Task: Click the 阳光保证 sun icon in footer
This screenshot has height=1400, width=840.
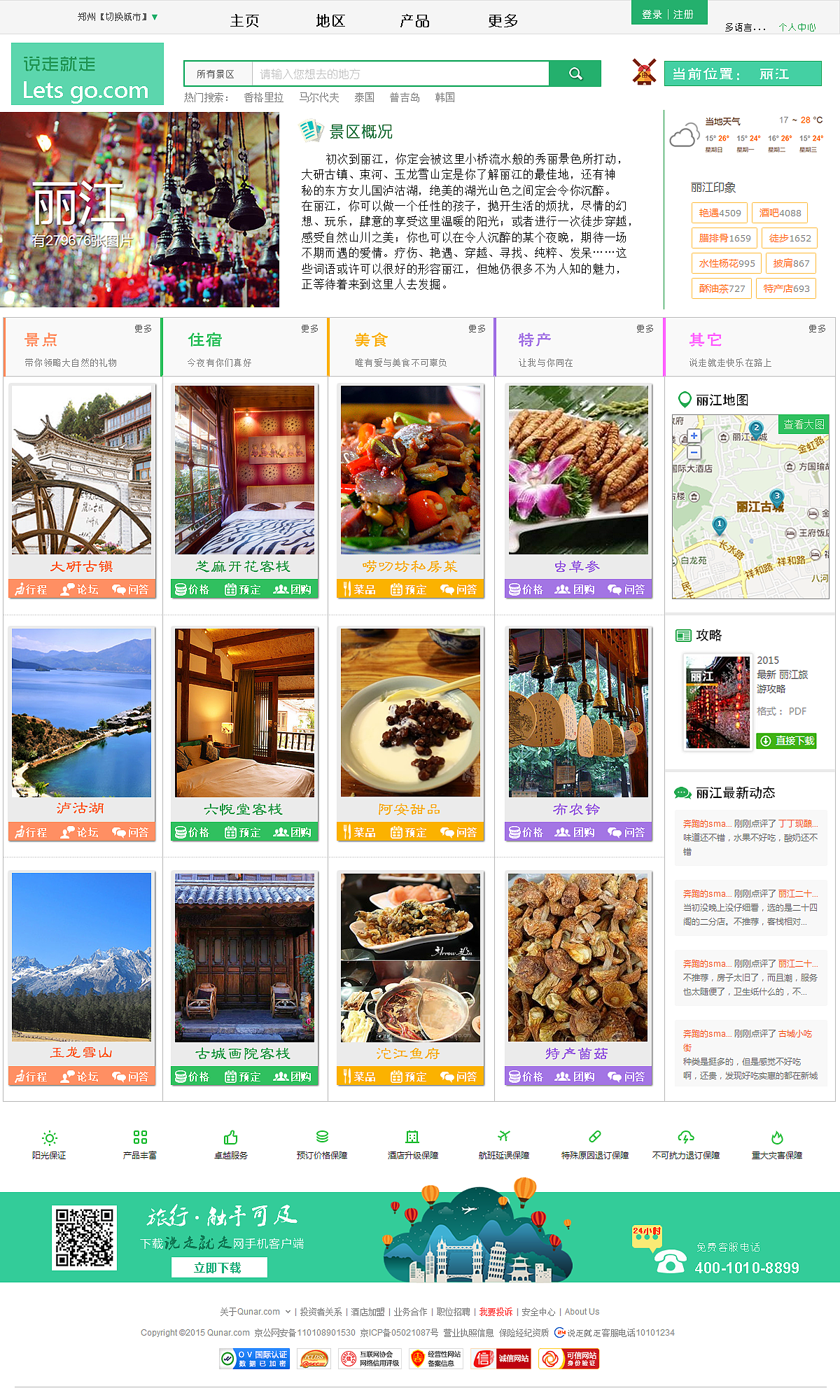Action: point(49,1138)
